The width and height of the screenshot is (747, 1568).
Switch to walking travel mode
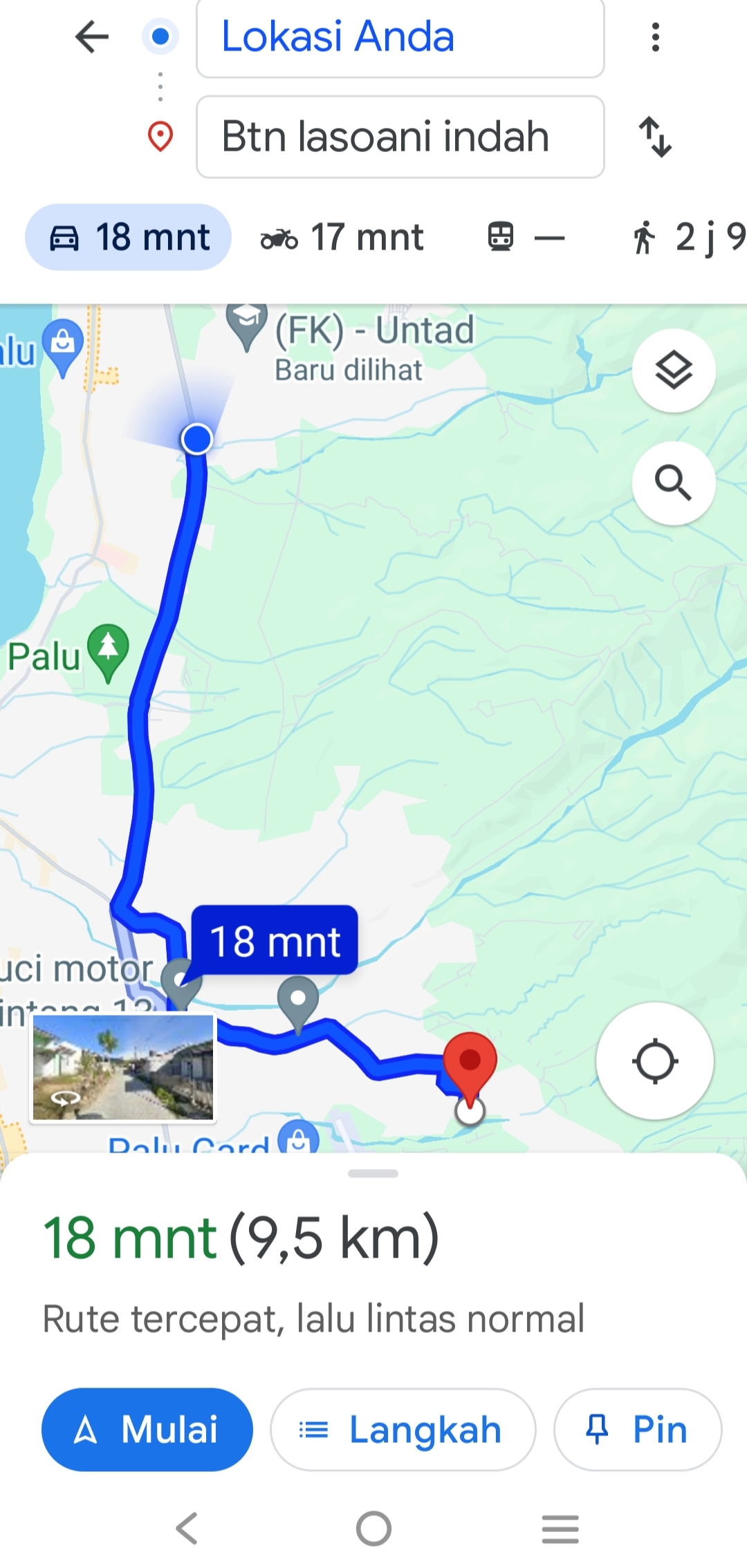click(686, 238)
